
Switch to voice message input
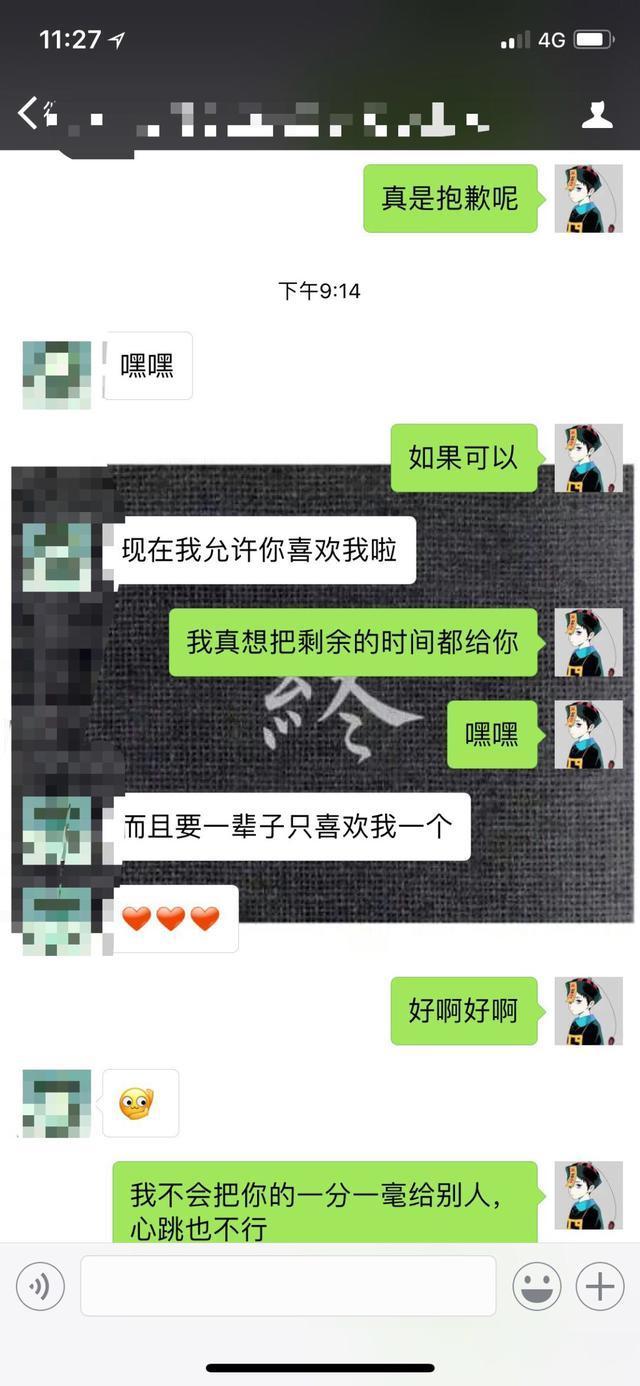(41, 1286)
